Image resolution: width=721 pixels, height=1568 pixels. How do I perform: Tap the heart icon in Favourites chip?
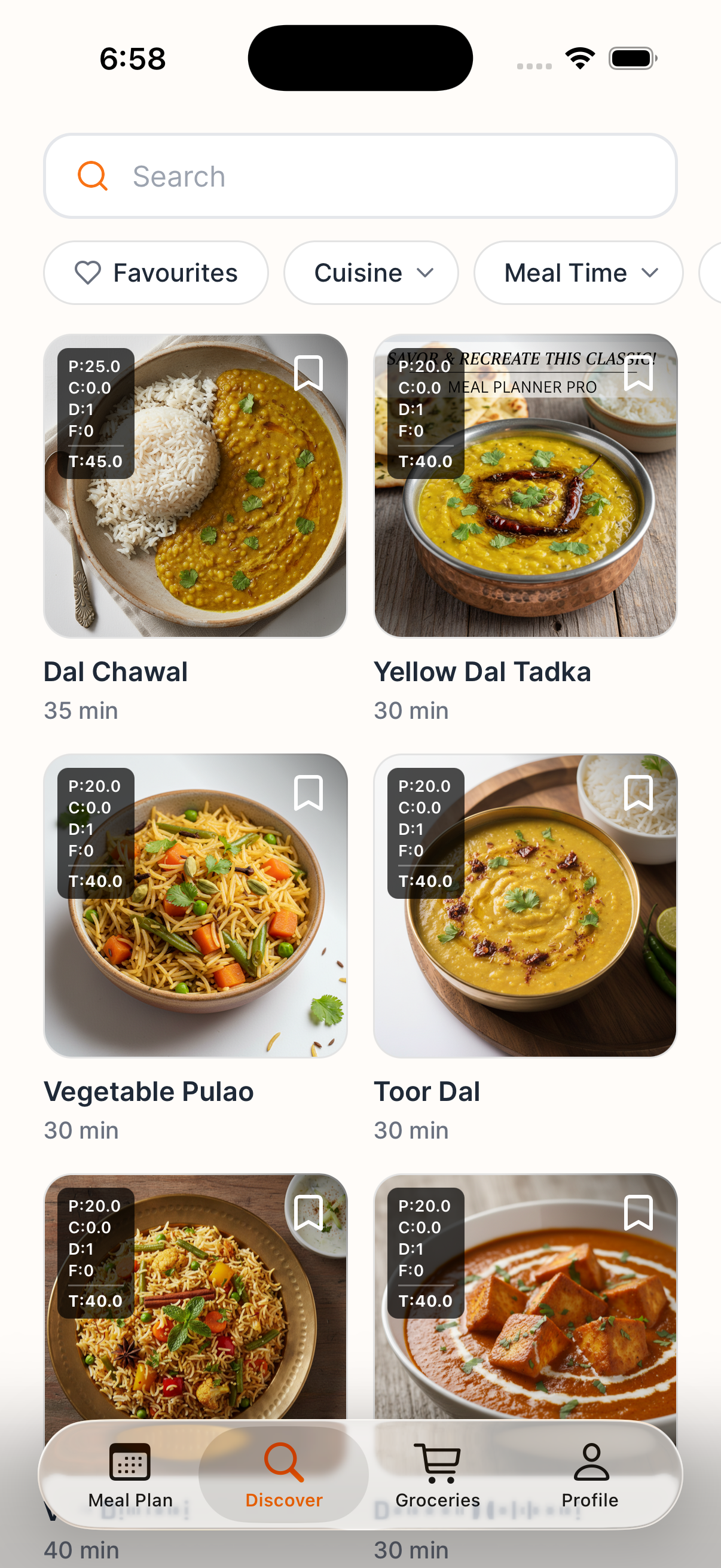click(x=87, y=273)
